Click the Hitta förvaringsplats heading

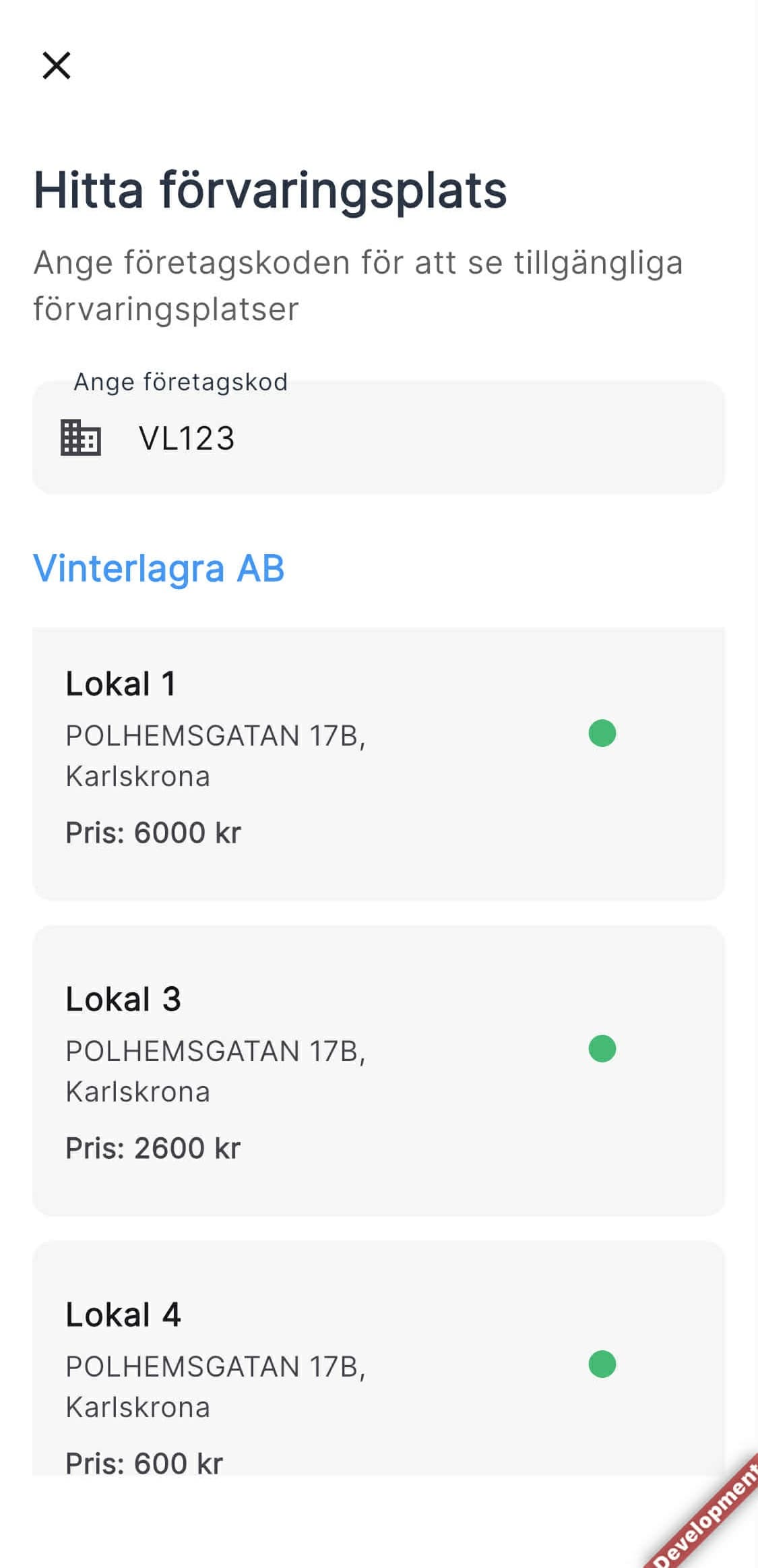click(x=270, y=193)
